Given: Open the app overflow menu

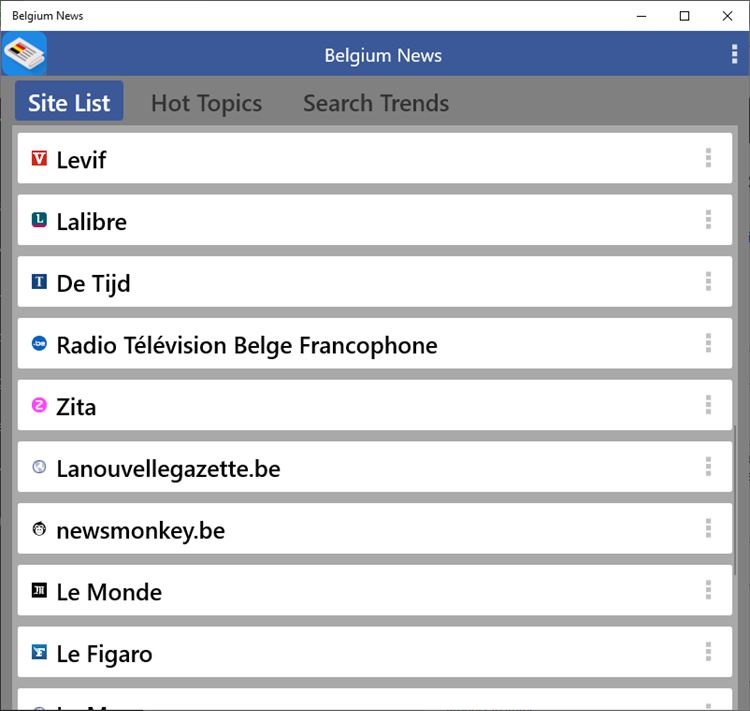Looking at the screenshot, I should tap(734, 55).
